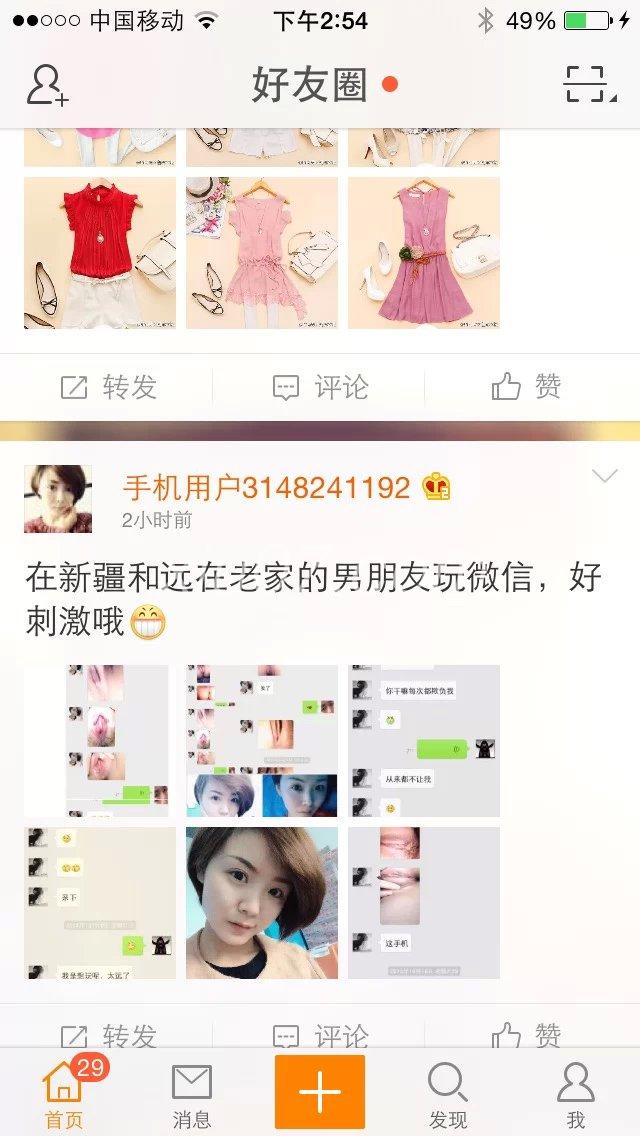Compose a new post with plus button
Image resolution: width=640 pixels, height=1136 pixels.
(320, 1091)
